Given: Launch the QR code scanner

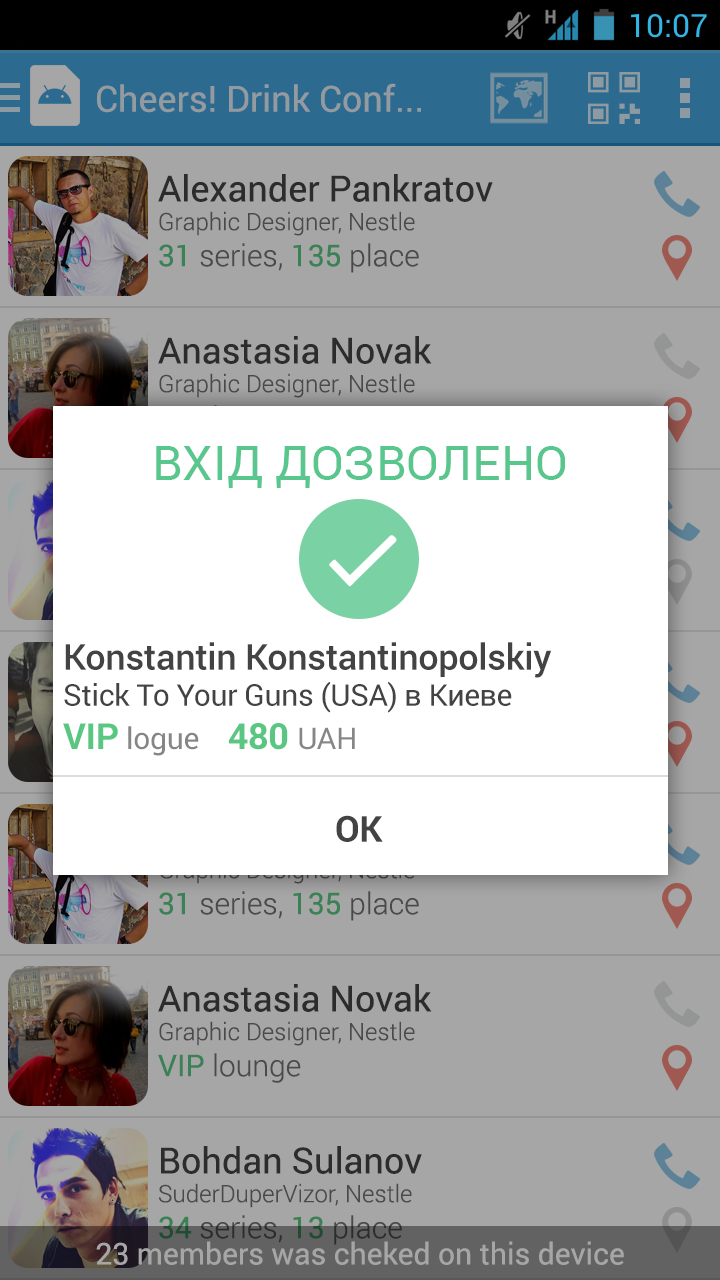Looking at the screenshot, I should point(613,99).
